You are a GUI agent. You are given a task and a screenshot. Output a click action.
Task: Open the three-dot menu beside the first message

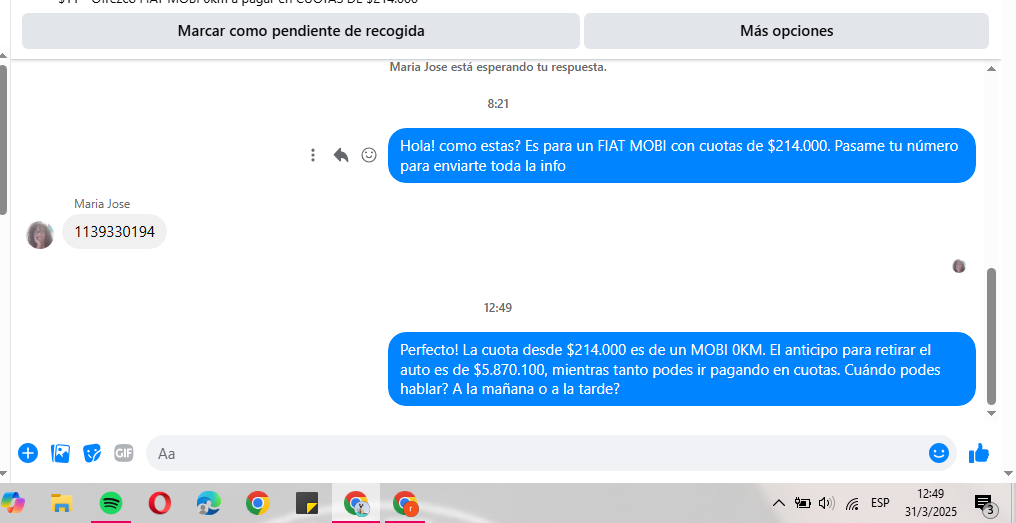click(x=313, y=155)
